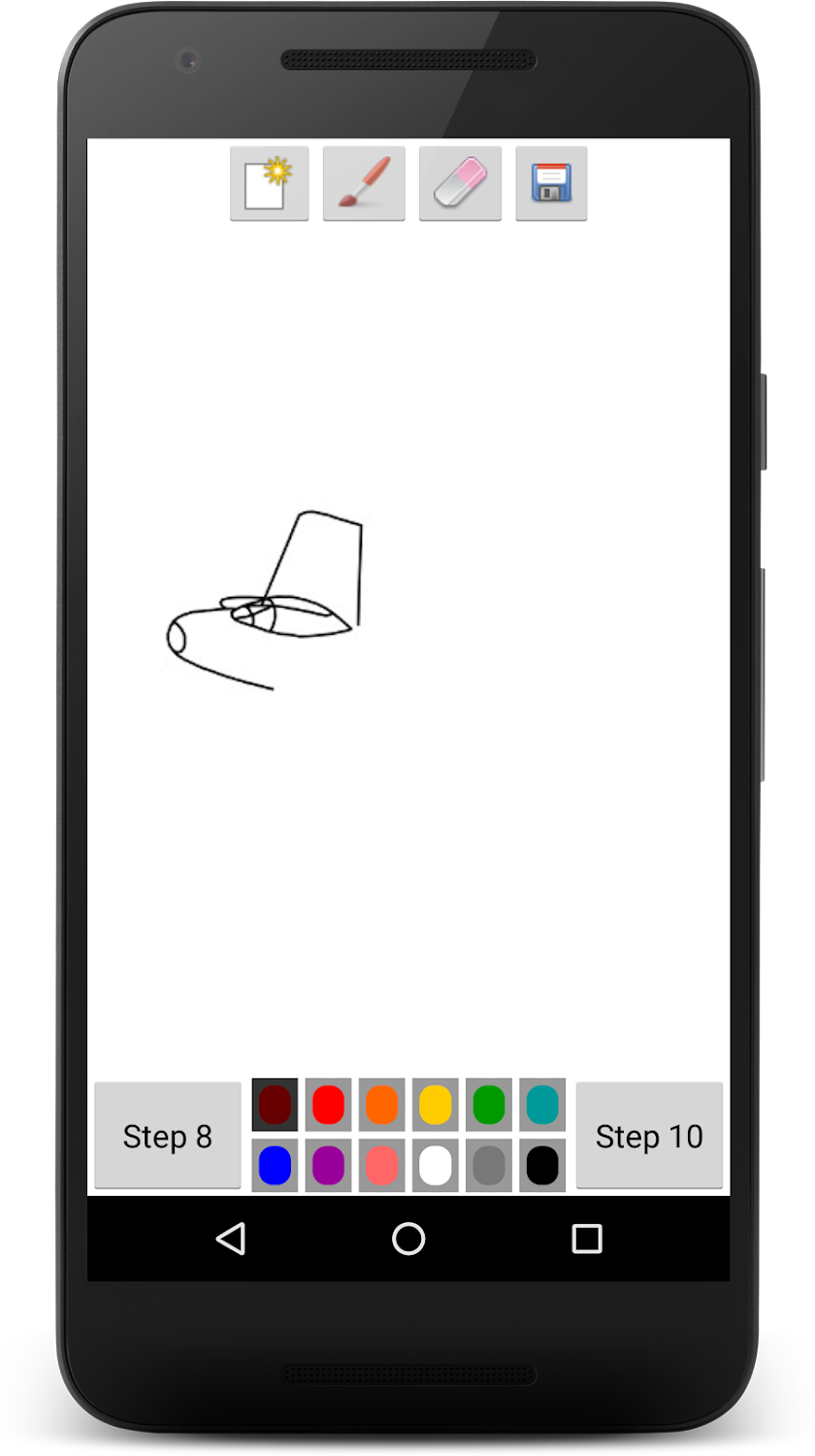Switch to the eraser tool
Screen dimensions: 815x1456
460,183
